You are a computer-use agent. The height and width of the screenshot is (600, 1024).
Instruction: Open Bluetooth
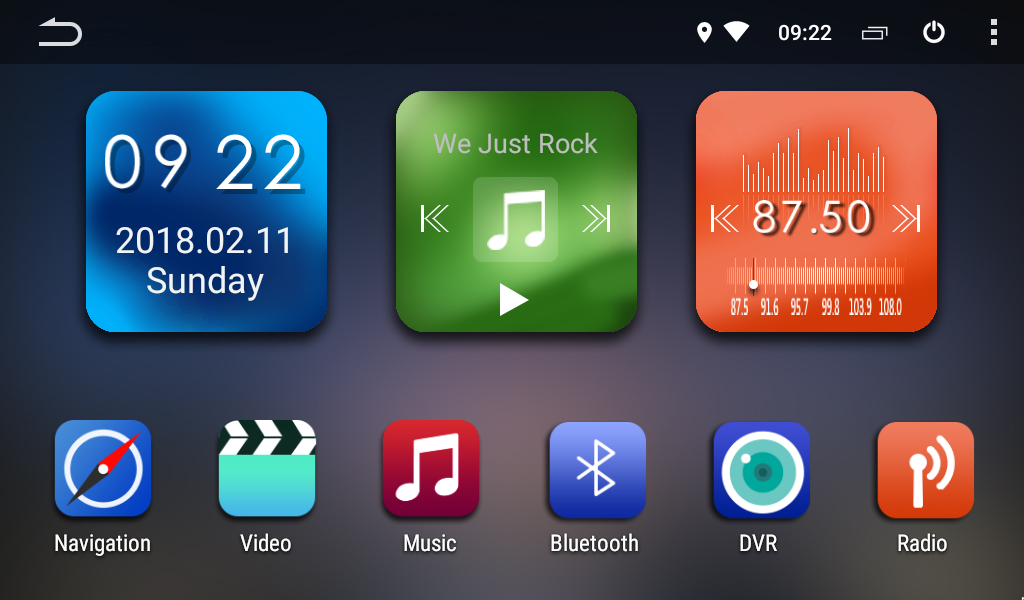click(597, 469)
